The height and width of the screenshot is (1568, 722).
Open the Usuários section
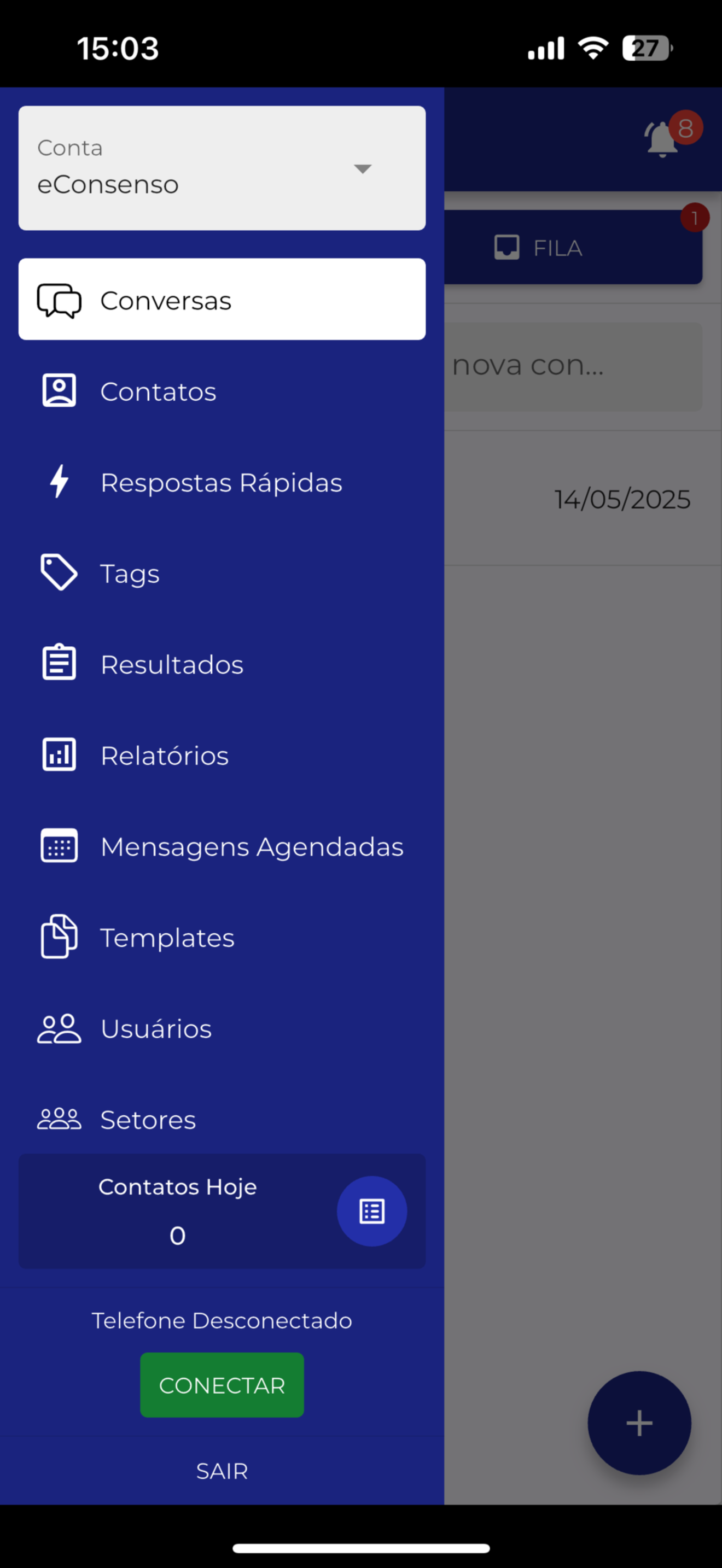[x=222, y=1029]
